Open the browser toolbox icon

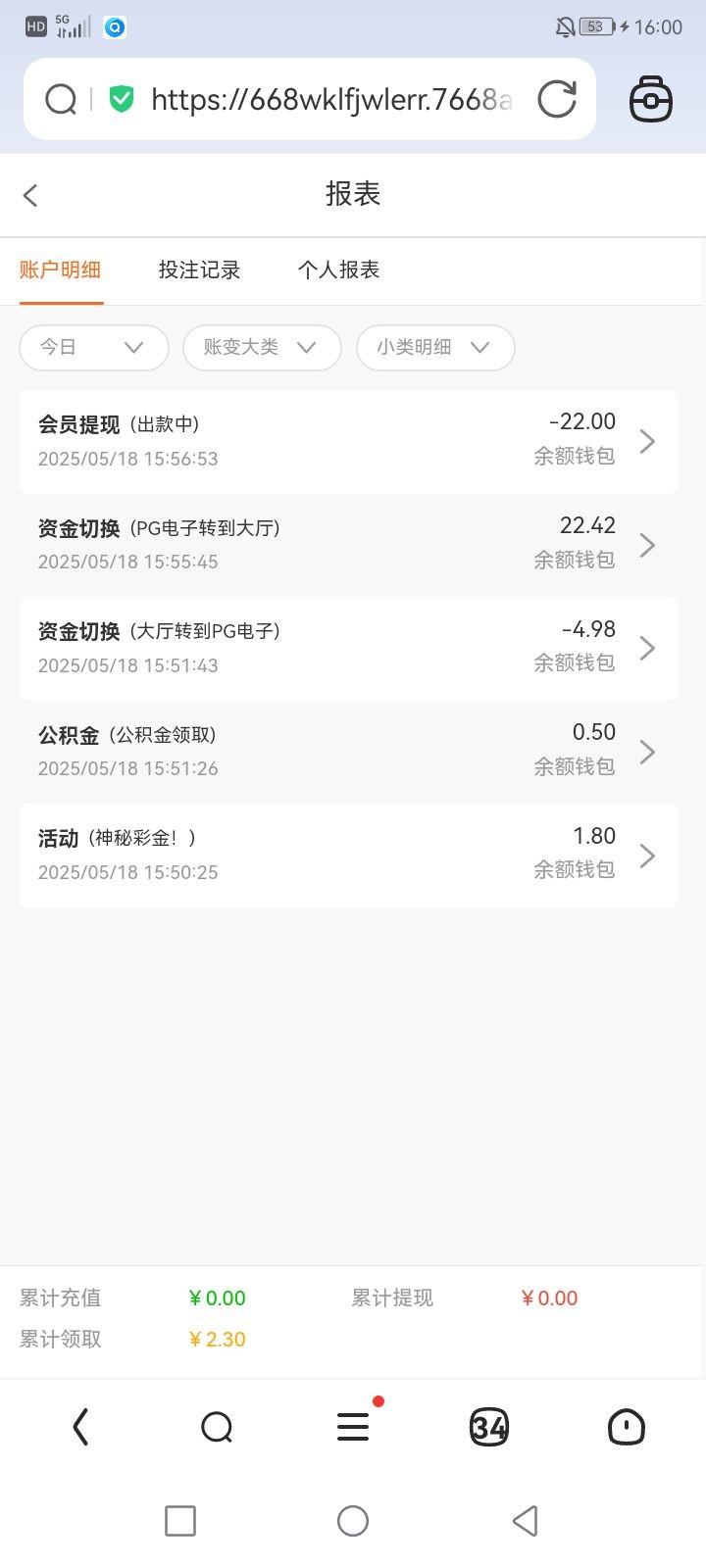pos(650,99)
